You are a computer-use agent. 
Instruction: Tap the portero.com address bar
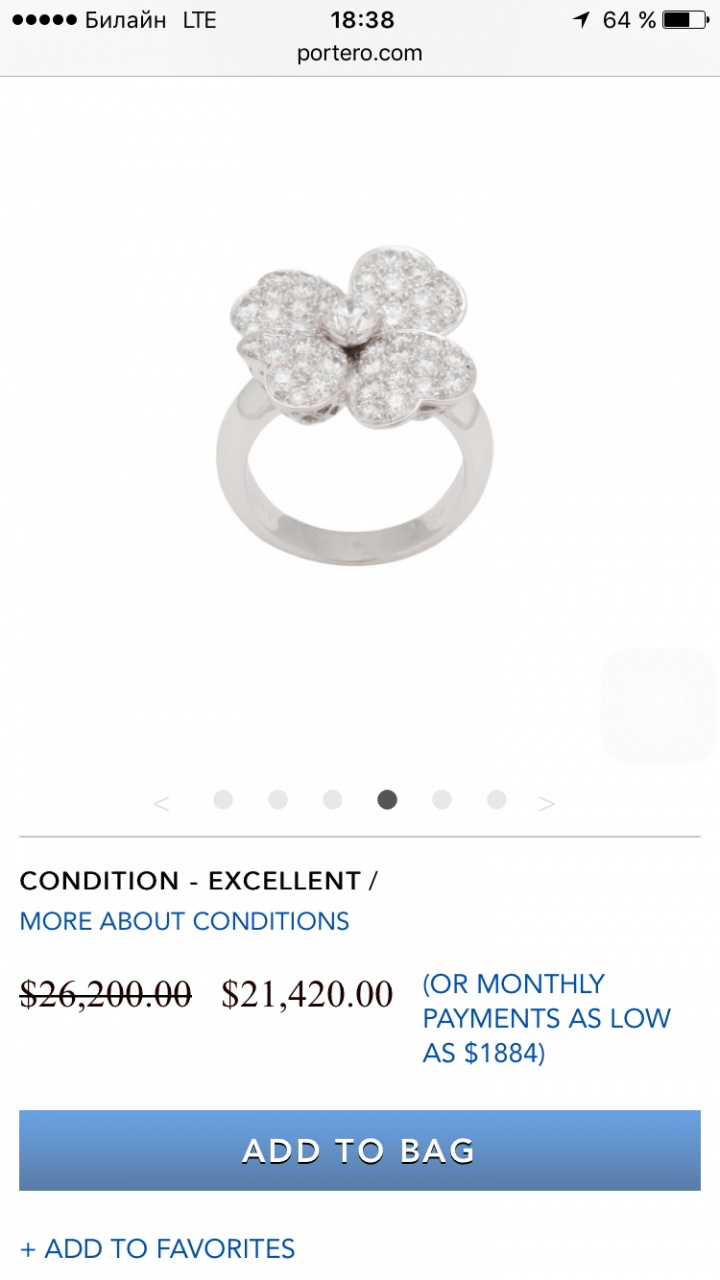coord(359,54)
